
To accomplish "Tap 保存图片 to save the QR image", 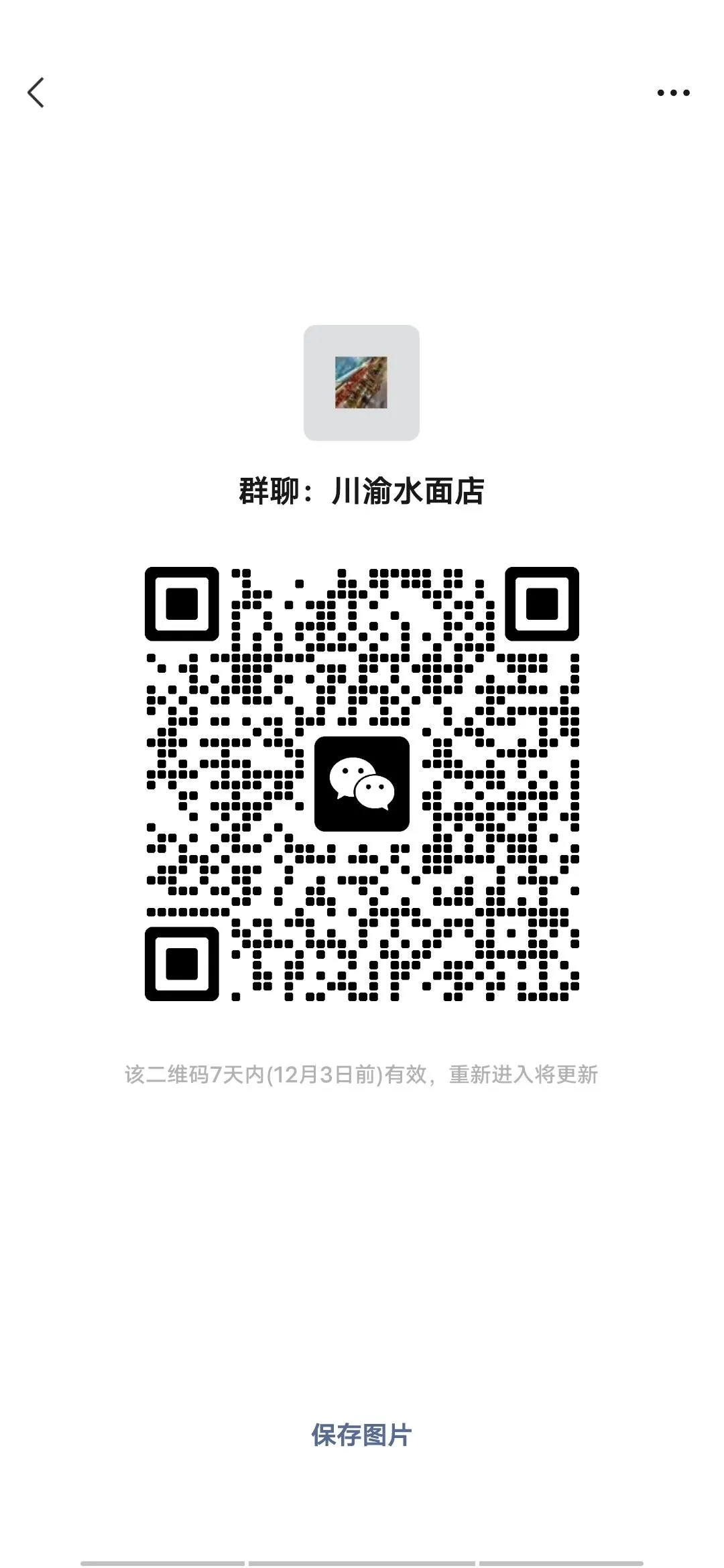I will pos(361,1435).
